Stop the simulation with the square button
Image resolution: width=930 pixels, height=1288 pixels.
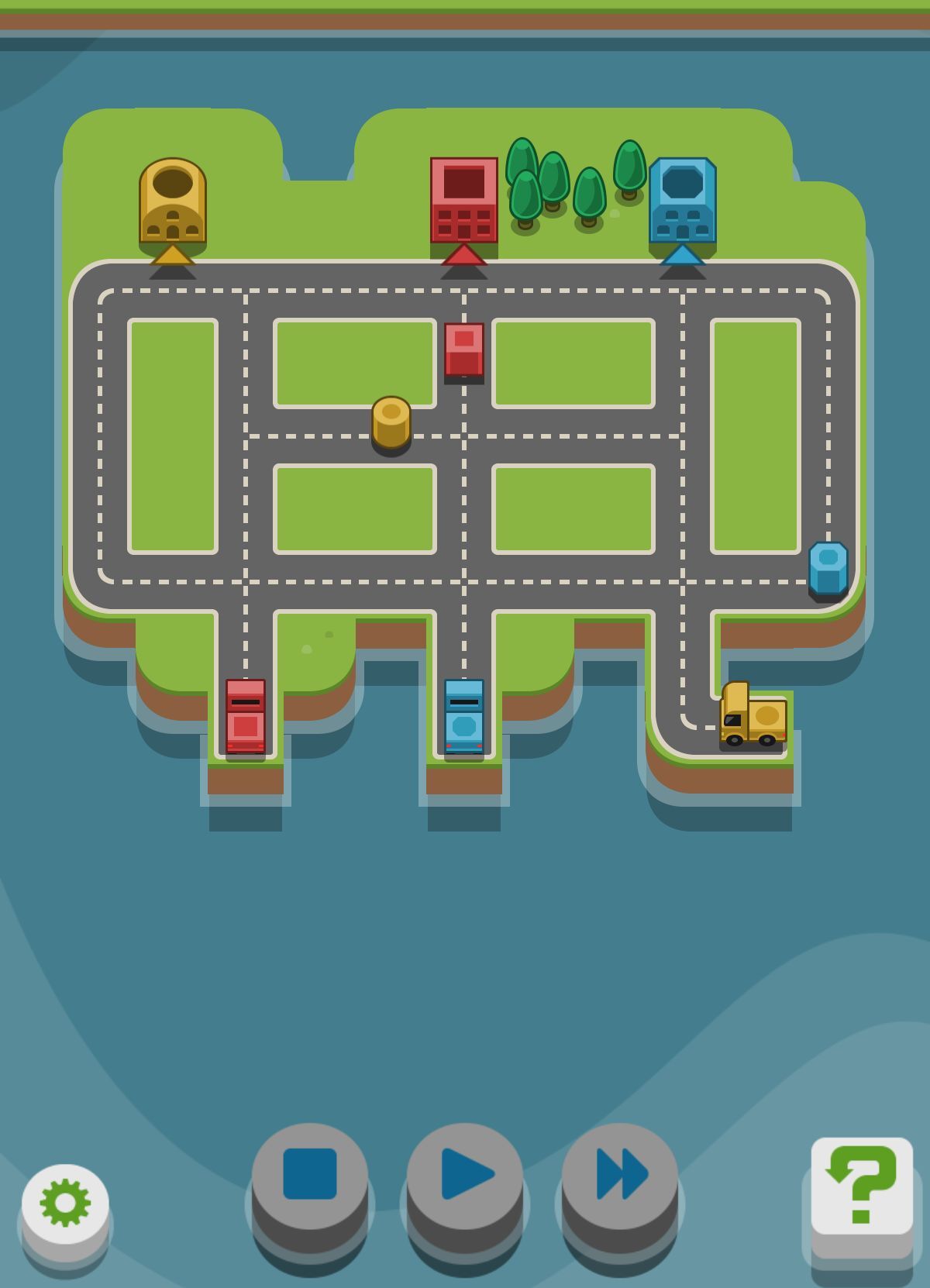[310, 1174]
